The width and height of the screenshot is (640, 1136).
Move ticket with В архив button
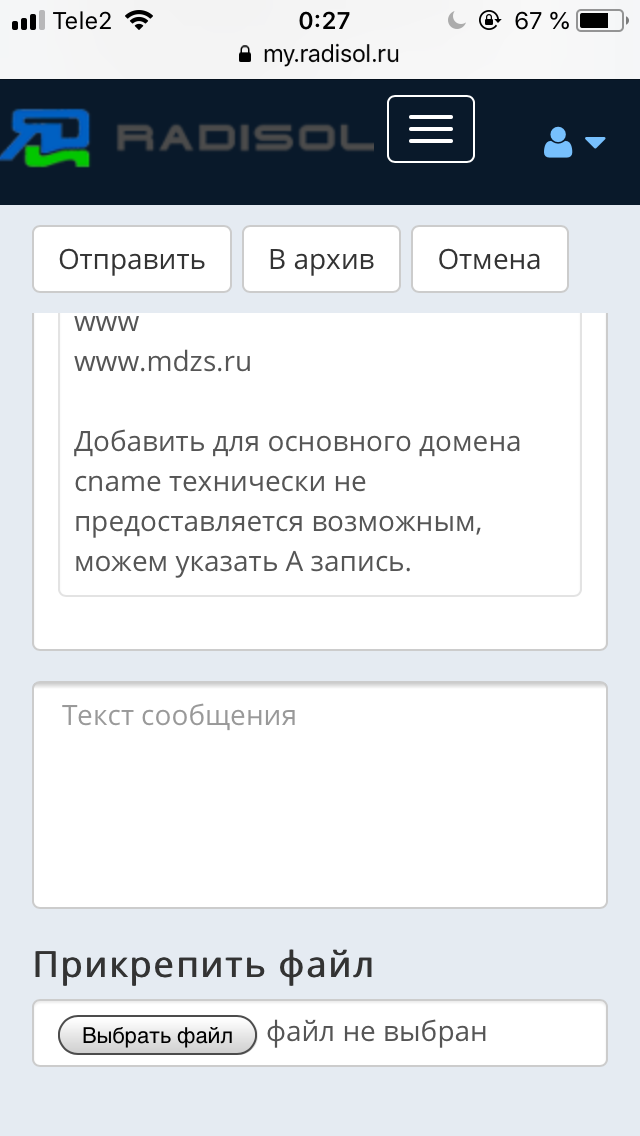(x=321, y=259)
